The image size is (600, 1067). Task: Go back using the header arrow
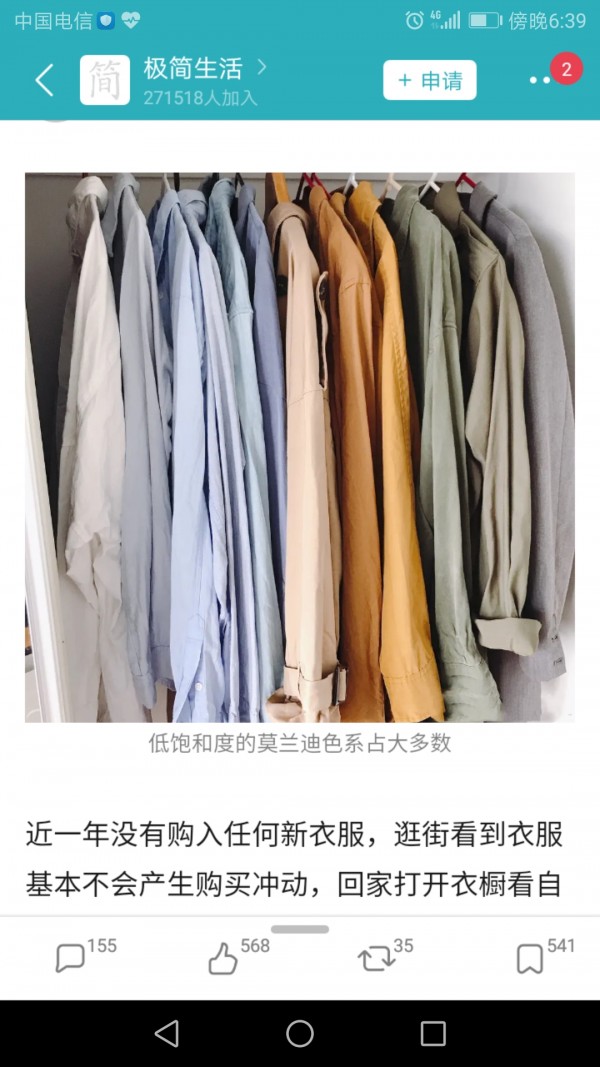click(44, 80)
